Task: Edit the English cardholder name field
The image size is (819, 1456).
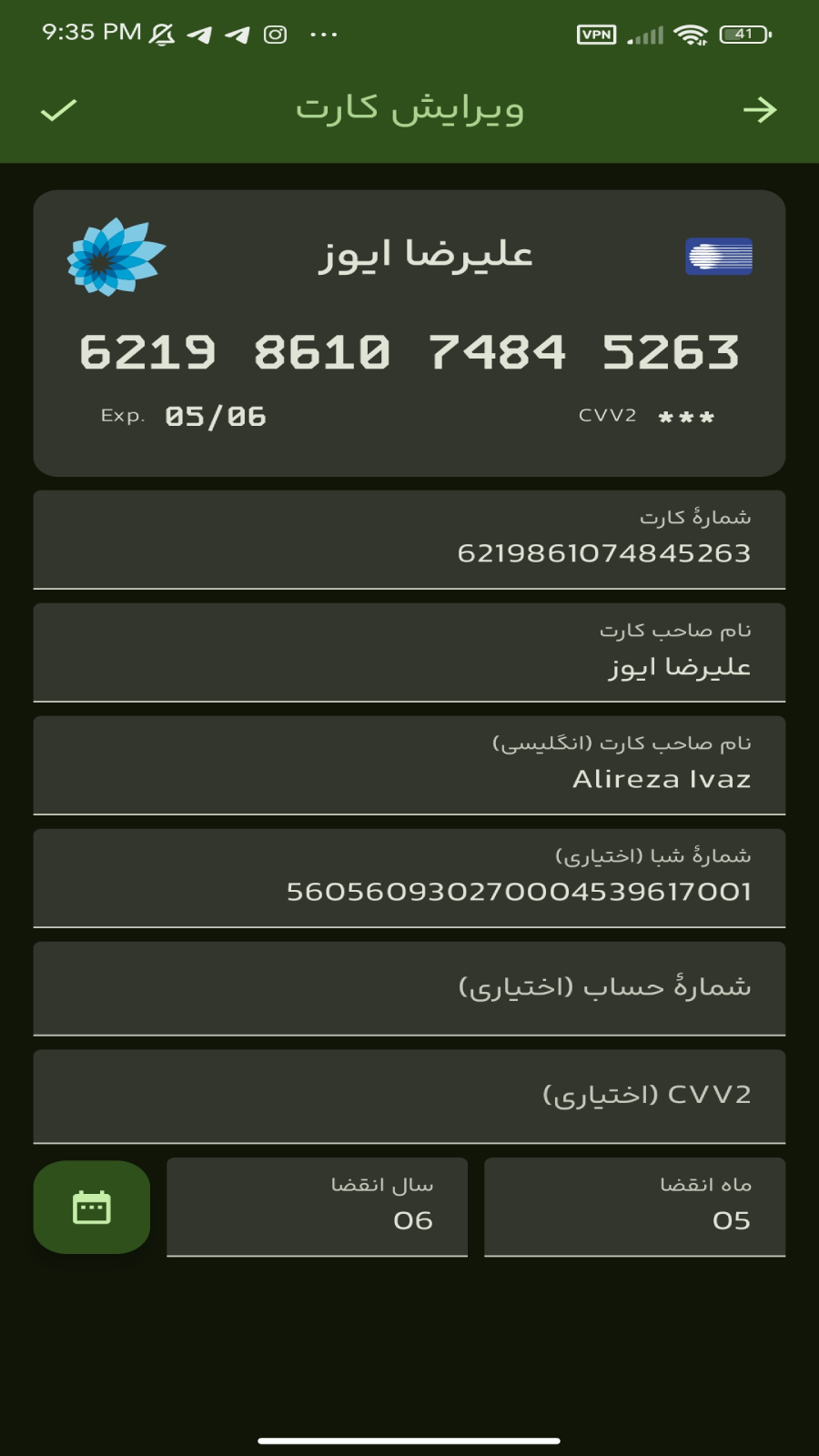Action: (x=409, y=765)
